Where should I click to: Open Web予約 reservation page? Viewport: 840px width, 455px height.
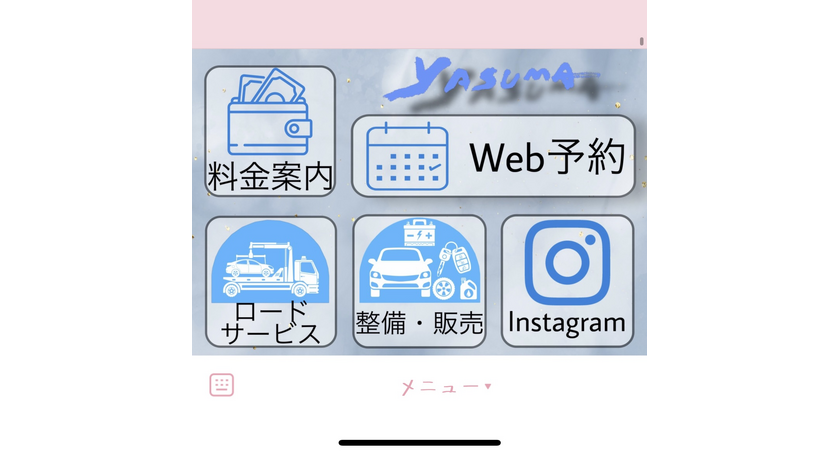(493, 156)
